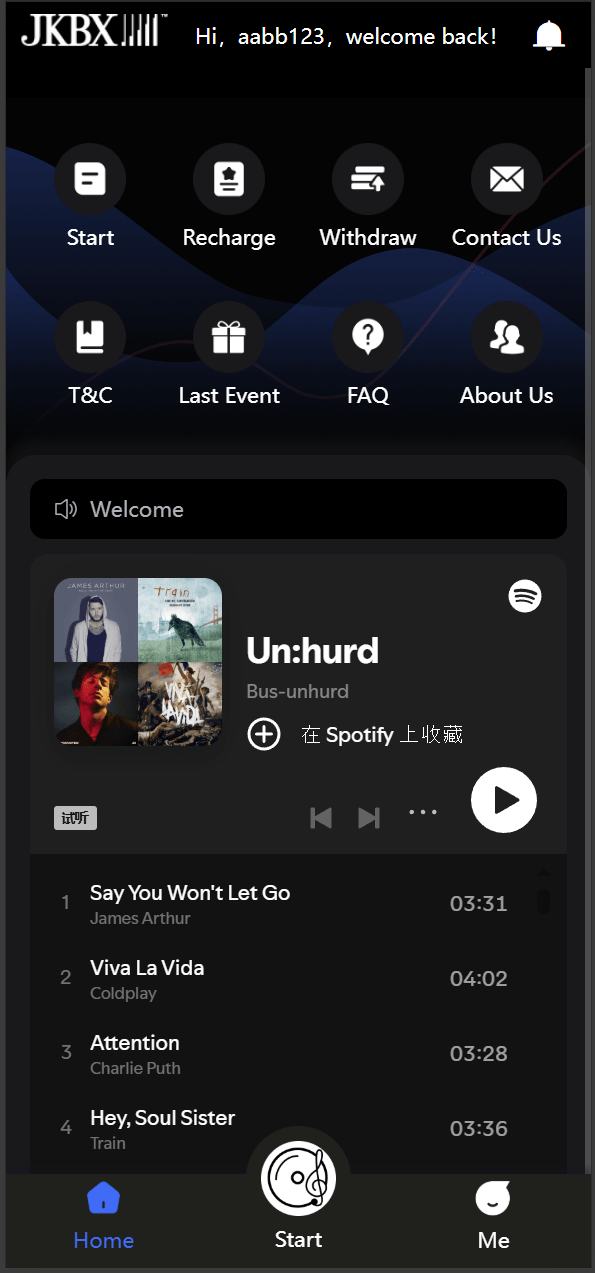Open the FAQ help icon
Viewport: 595px width, 1273px height.
point(368,338)
